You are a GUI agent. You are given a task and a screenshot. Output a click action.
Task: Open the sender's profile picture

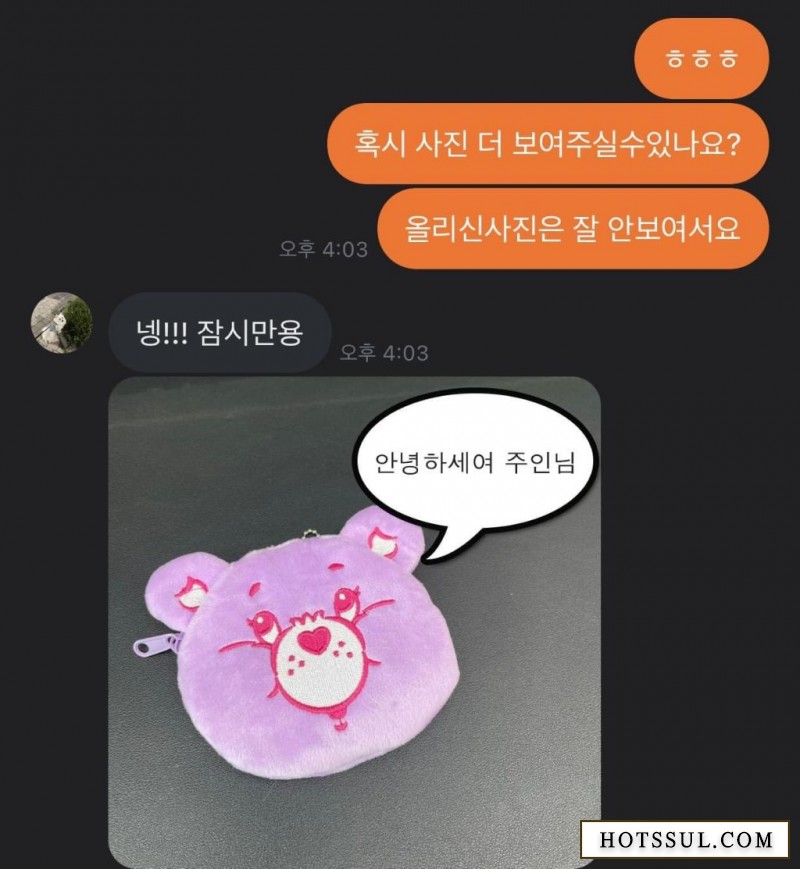pyautogui.click(x=62, y=322)
